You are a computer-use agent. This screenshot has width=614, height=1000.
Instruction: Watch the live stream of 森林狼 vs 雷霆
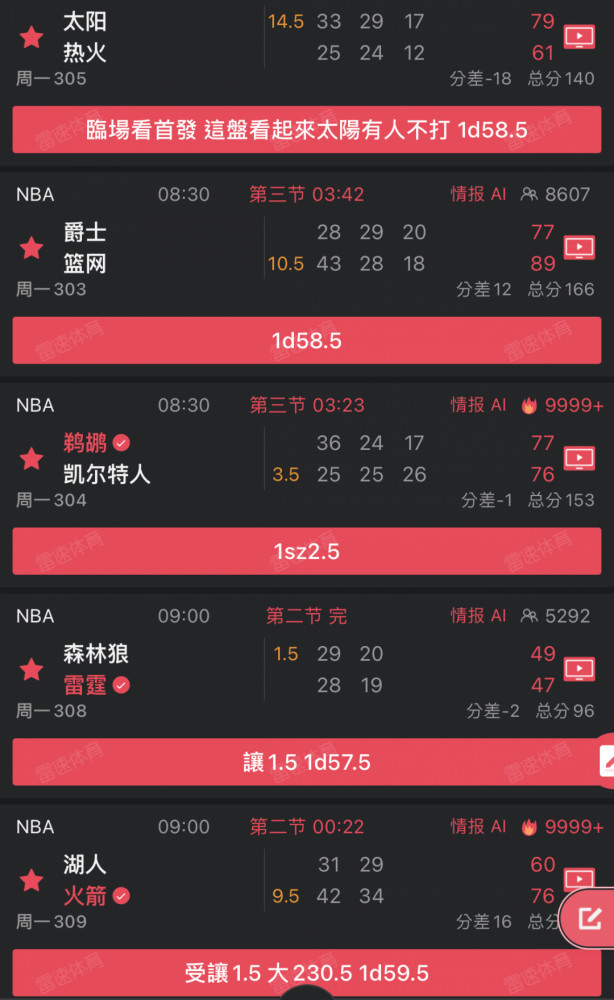click(x=579, y=669)
